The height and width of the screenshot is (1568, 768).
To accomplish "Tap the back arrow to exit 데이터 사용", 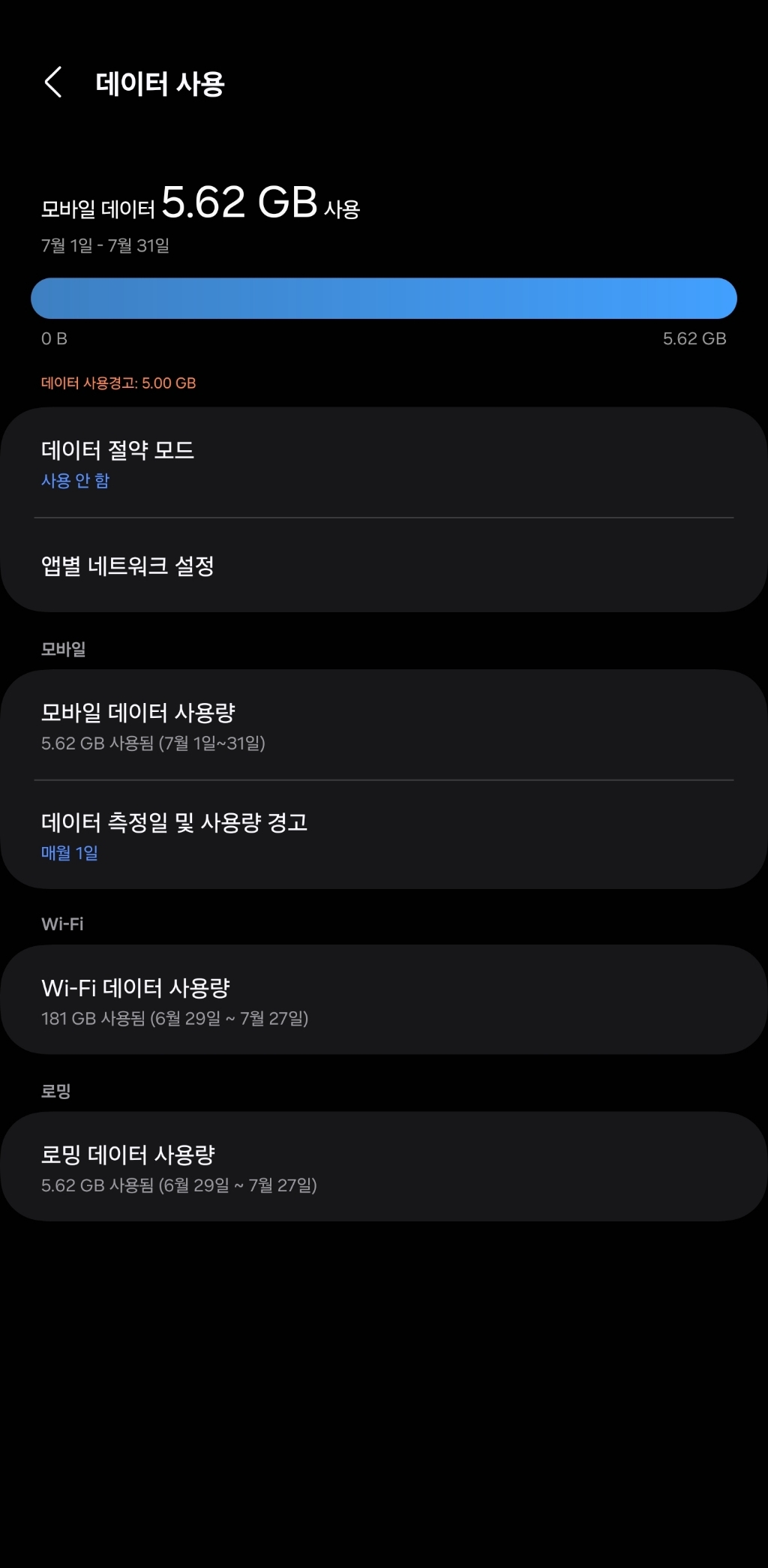I will click(x=54, y=83).
